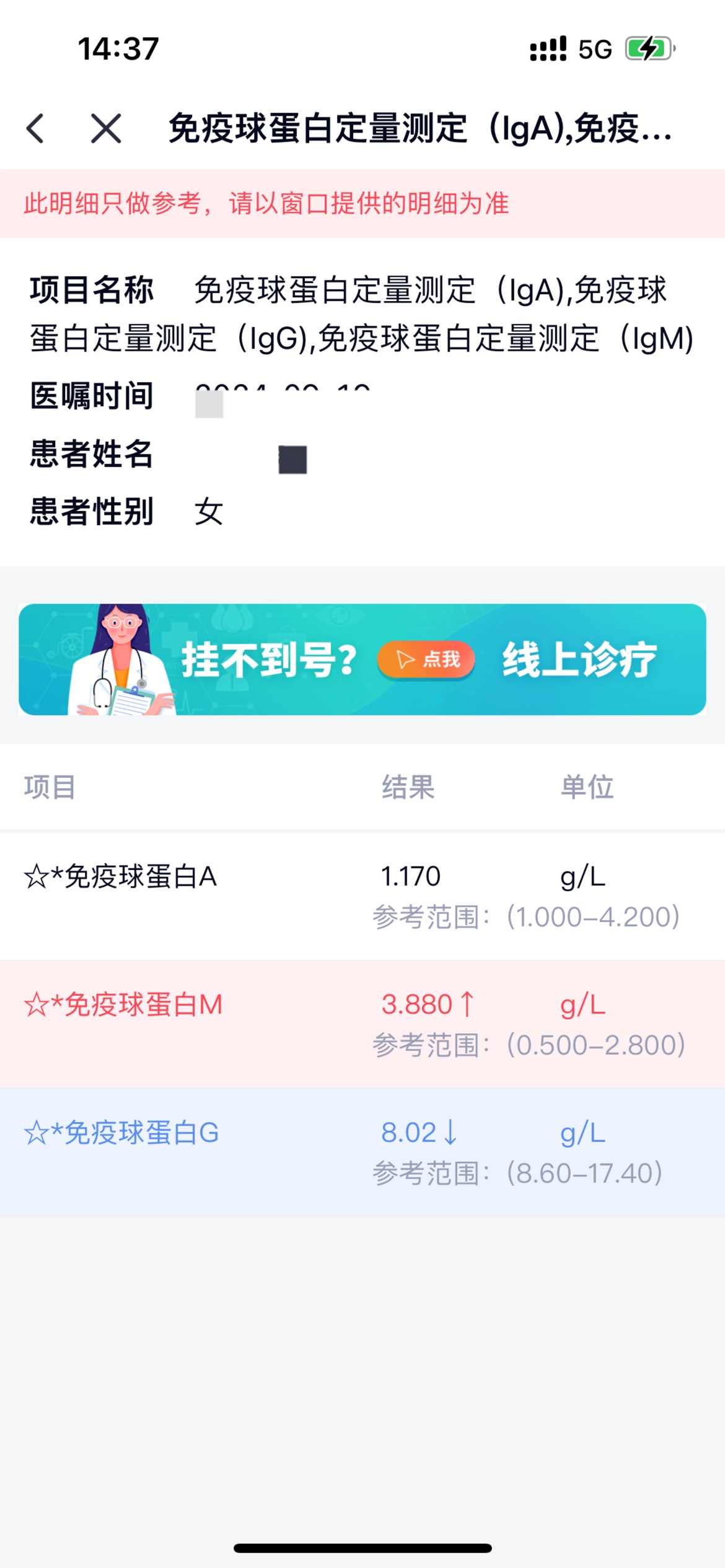
Task: Close the page with the X icon
Action: [x=106, y=129]
